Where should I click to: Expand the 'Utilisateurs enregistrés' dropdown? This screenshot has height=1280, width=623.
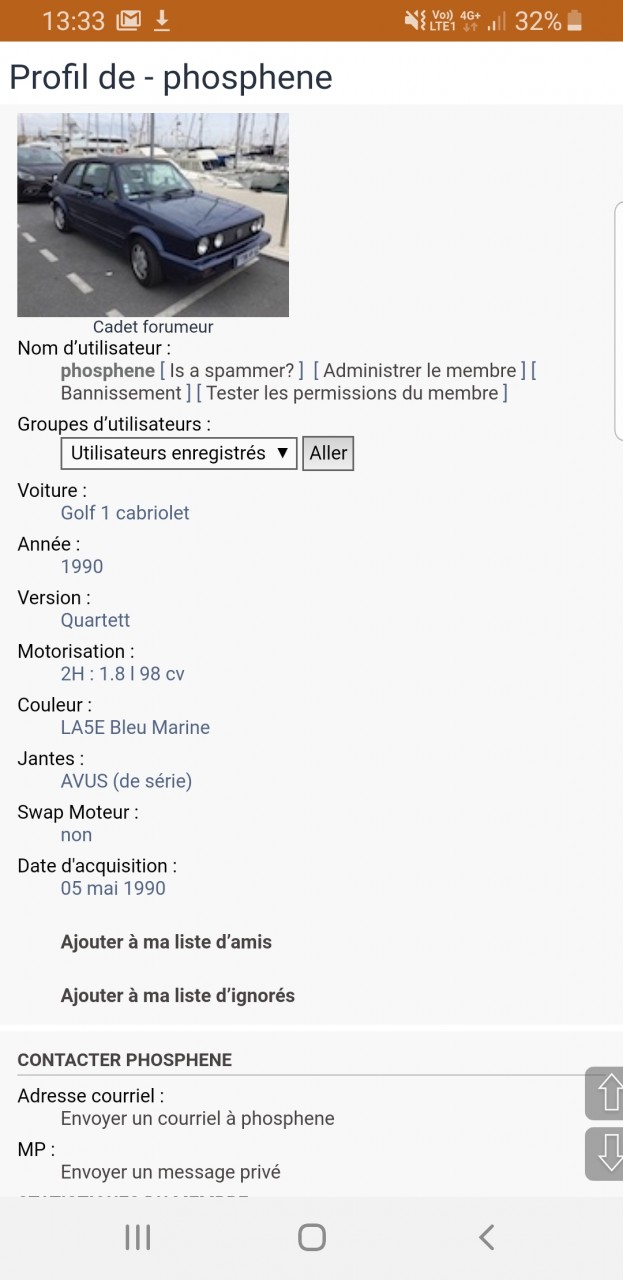[179, 453]
